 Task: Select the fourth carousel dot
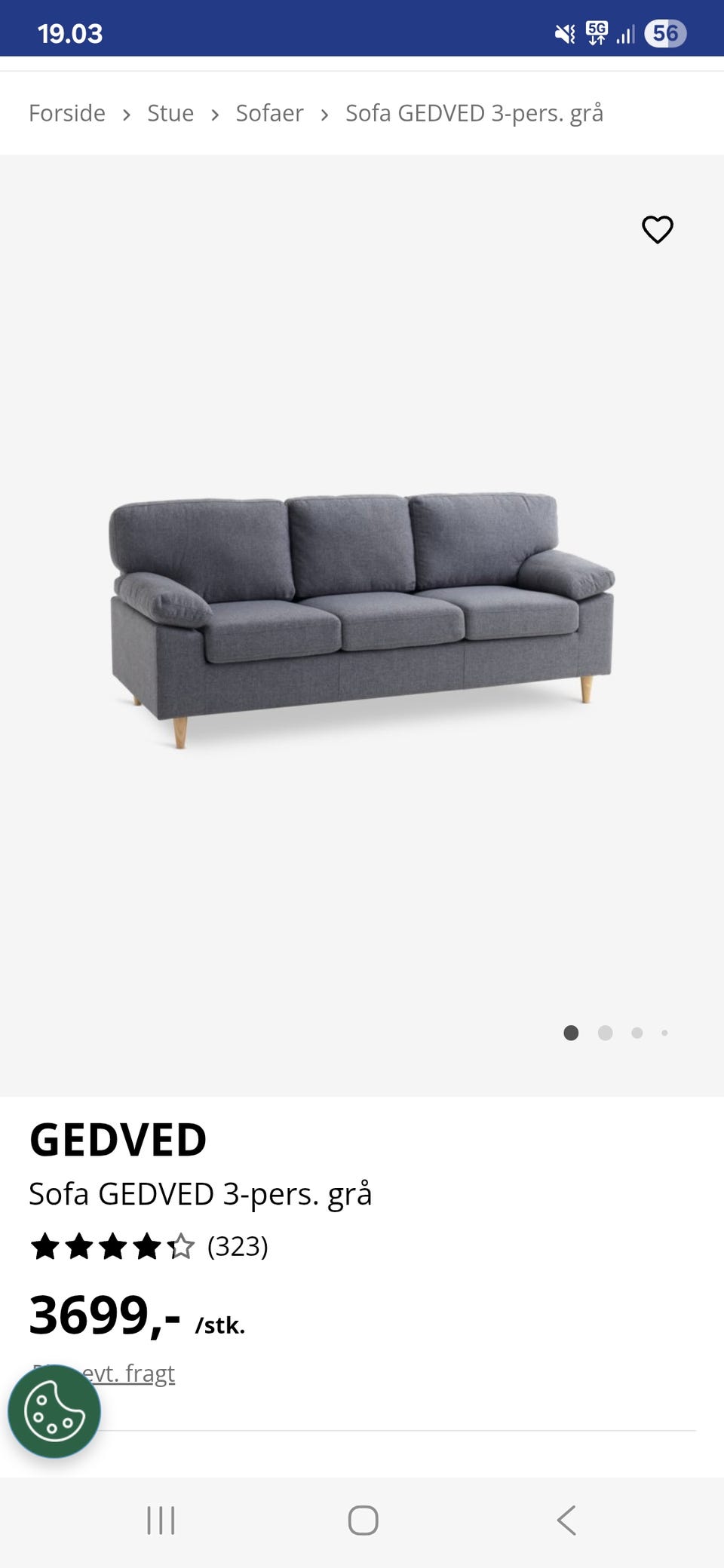point(663,1034)
